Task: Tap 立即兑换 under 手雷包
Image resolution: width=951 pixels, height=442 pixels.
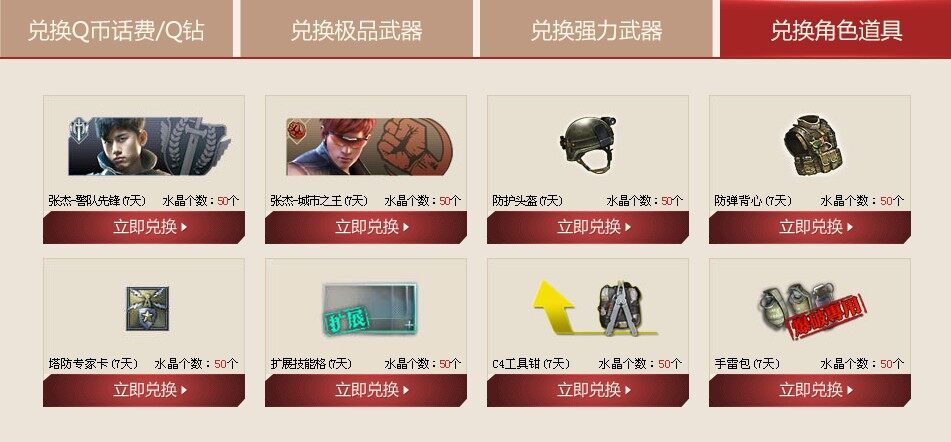Action: (x=810, y=390)
